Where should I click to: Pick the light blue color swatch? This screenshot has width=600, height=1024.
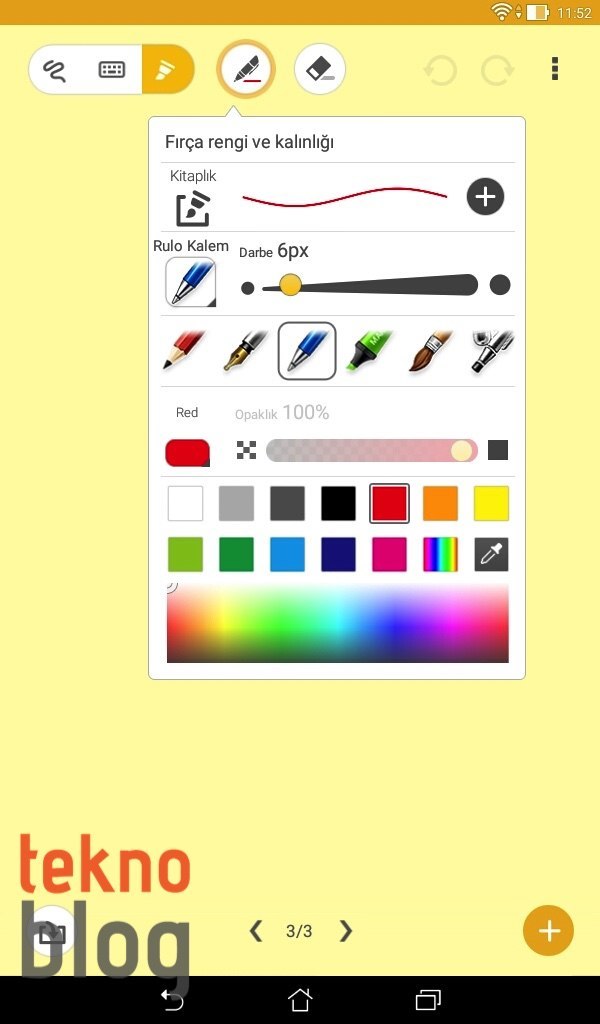287,554
